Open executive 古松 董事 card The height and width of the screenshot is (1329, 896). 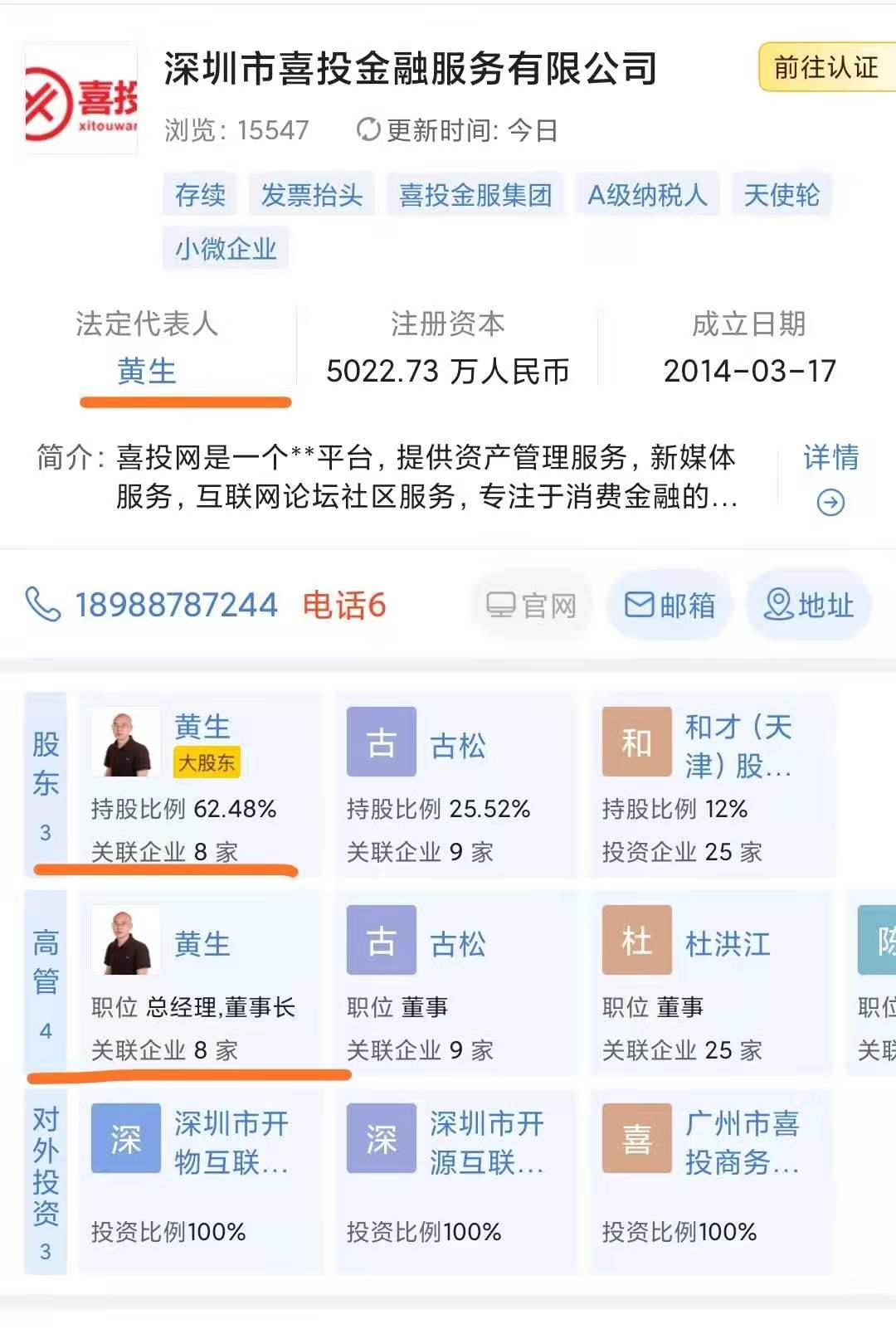tap(455, 983)
